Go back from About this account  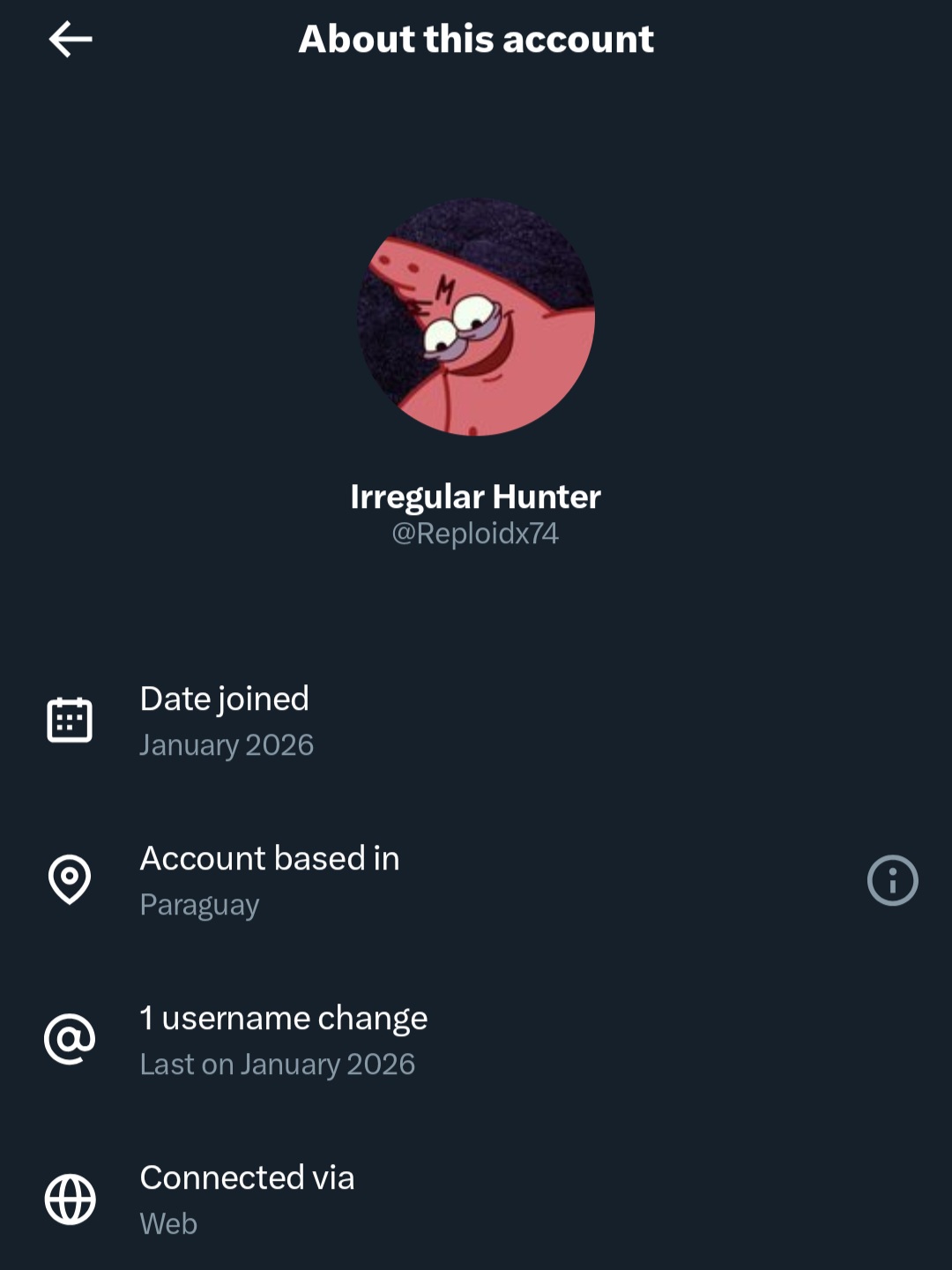(71, 40)
